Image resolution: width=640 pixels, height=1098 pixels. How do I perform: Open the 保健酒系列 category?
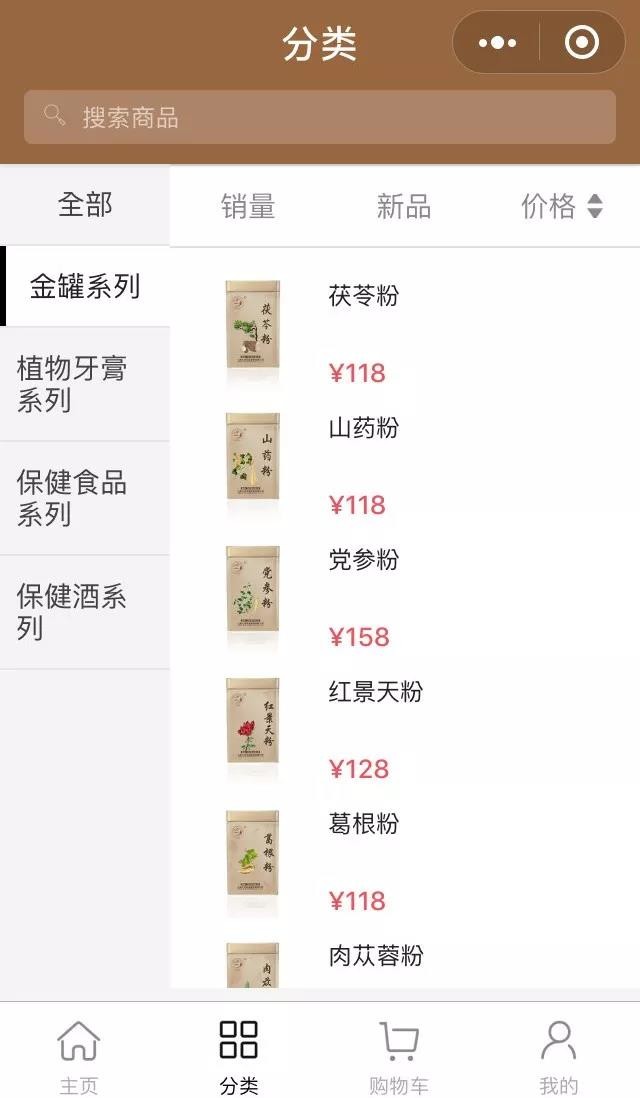(x=85, y=612)
